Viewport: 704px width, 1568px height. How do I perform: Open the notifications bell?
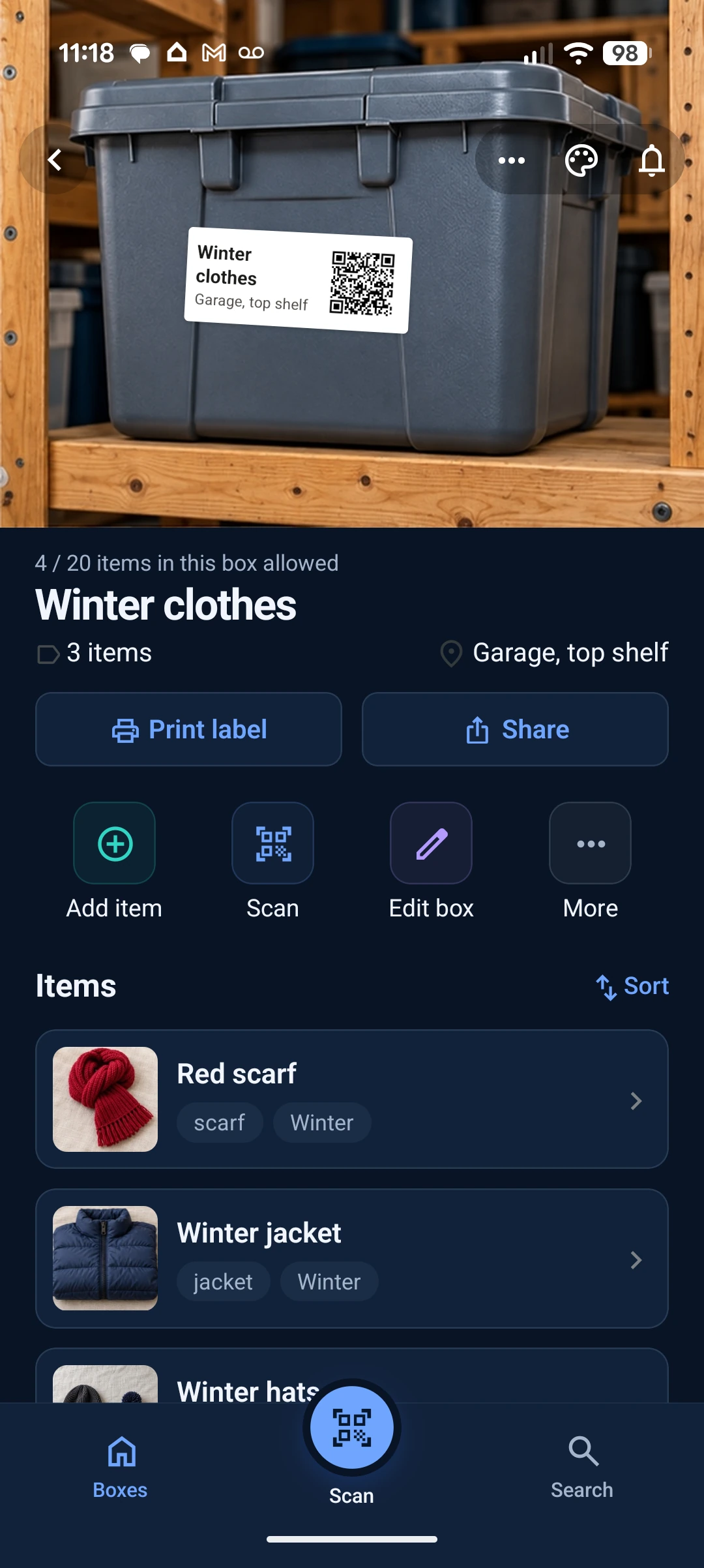[651, 160]
